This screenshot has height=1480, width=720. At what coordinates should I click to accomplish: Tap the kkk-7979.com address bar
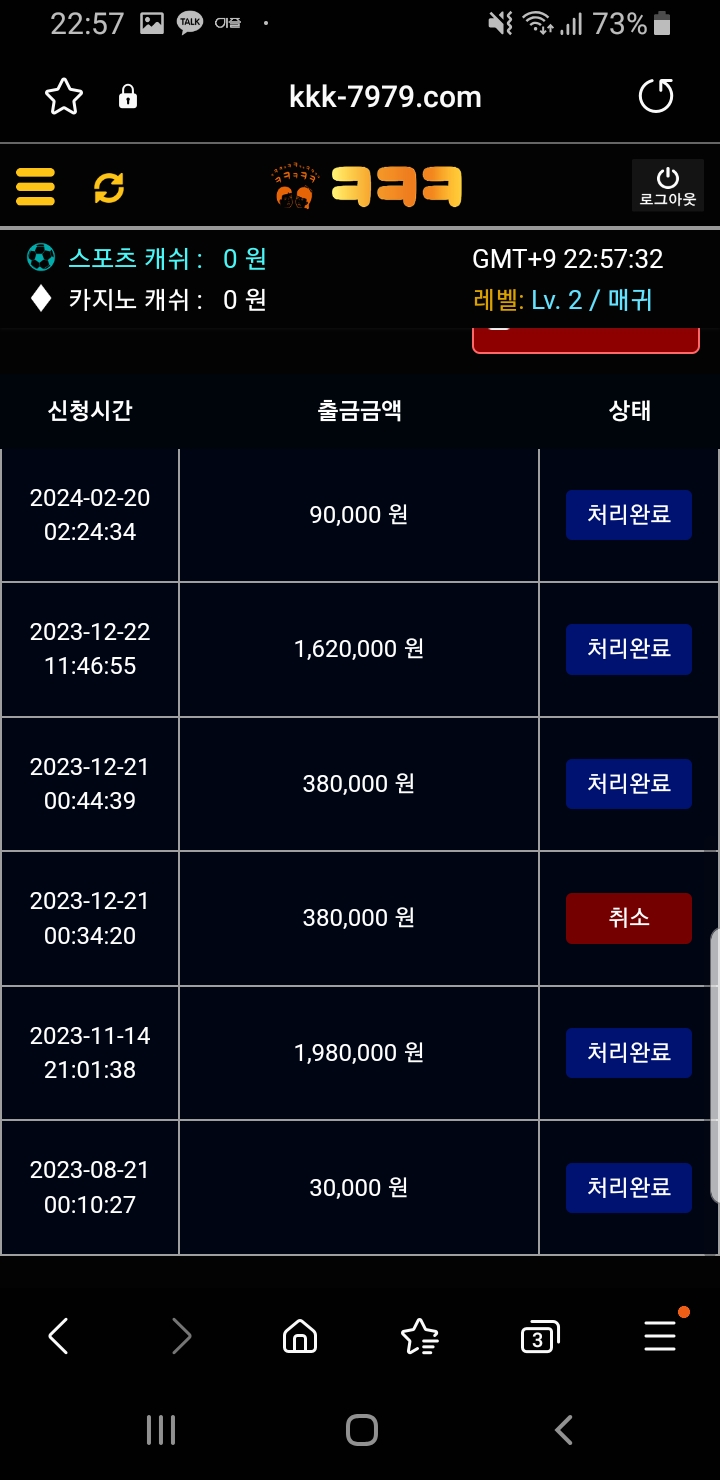(385, 97)
